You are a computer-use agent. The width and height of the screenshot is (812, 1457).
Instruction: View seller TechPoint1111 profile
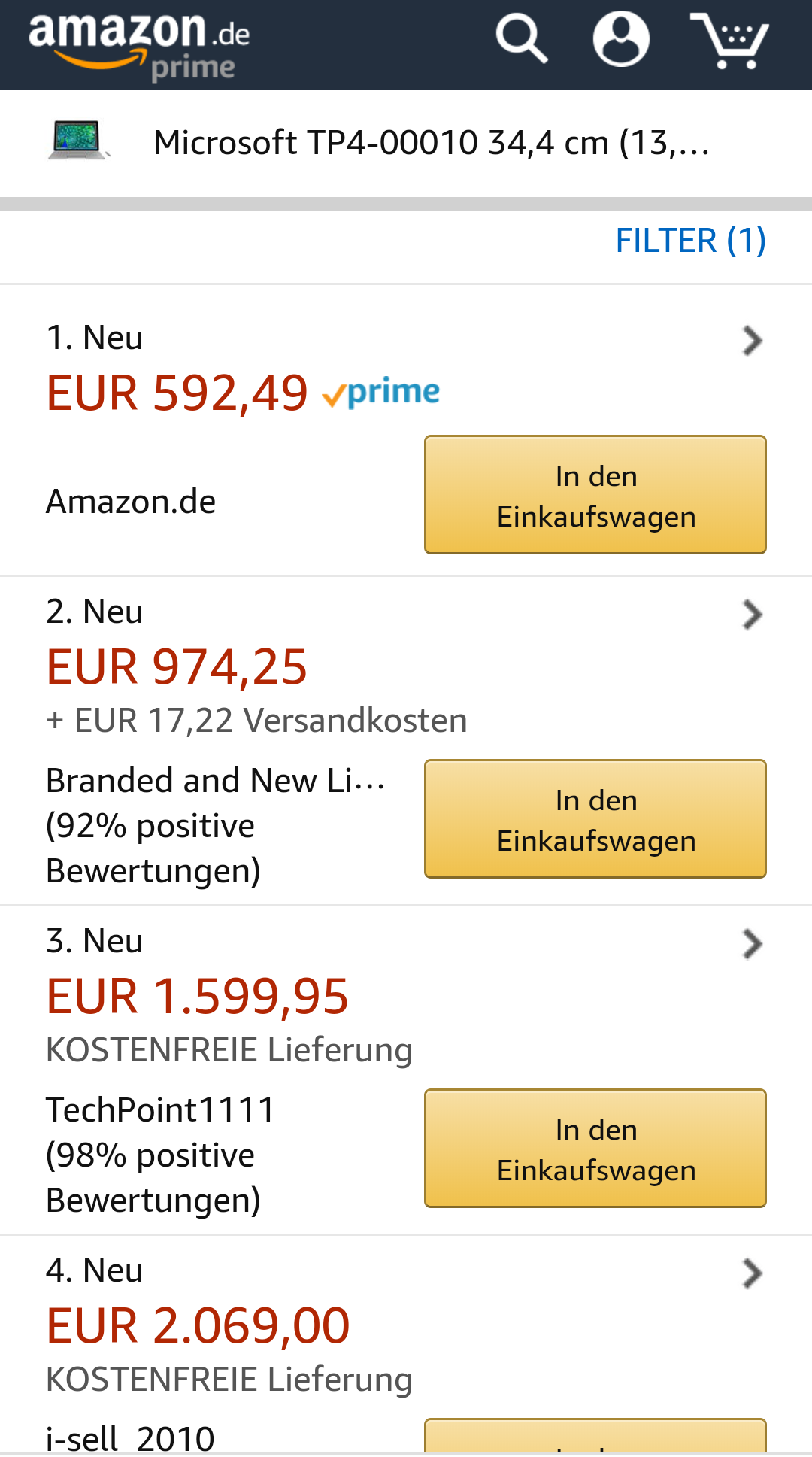tap(160, 1110)
